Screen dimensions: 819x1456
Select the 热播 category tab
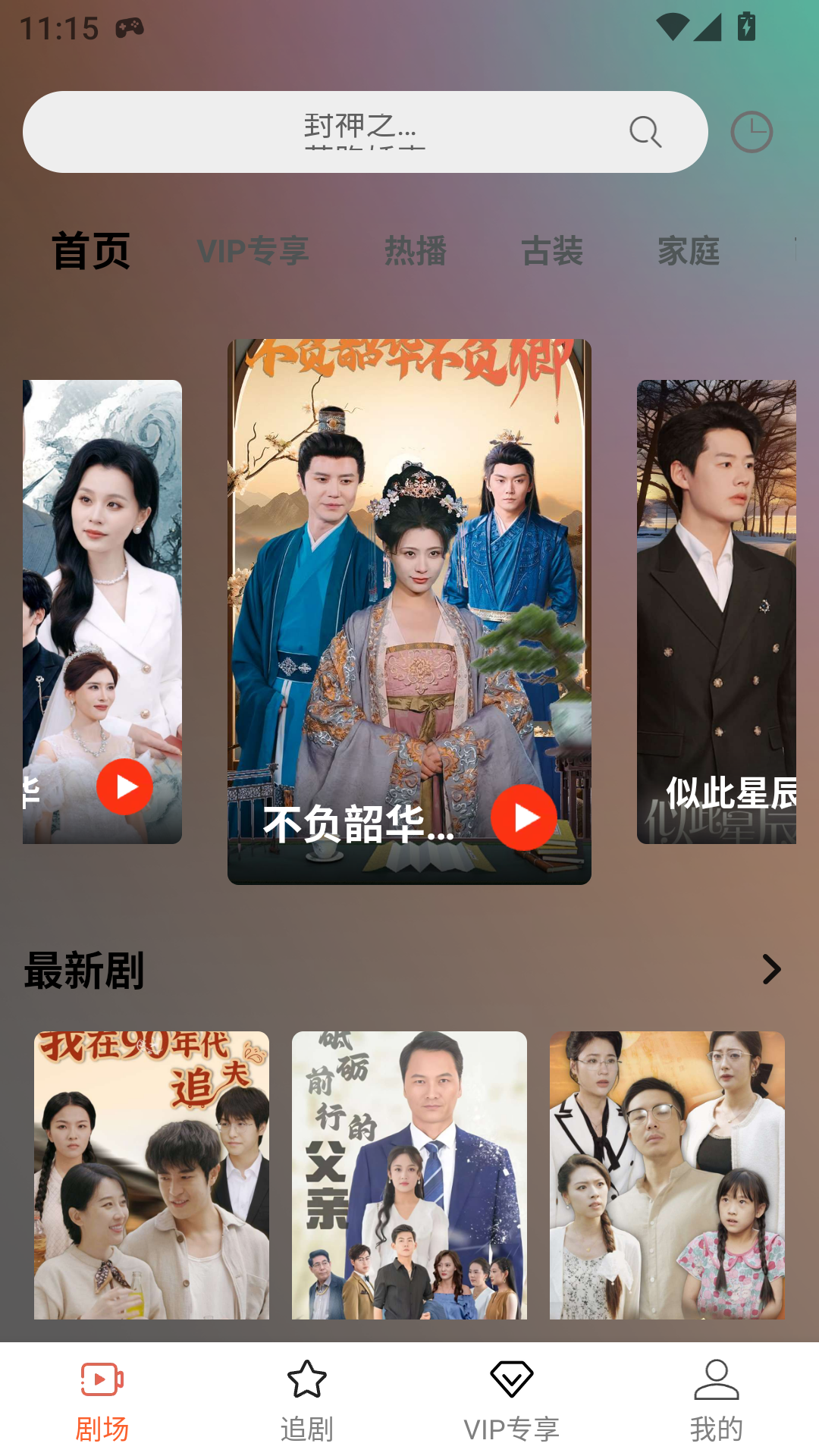tap(416, 251)
